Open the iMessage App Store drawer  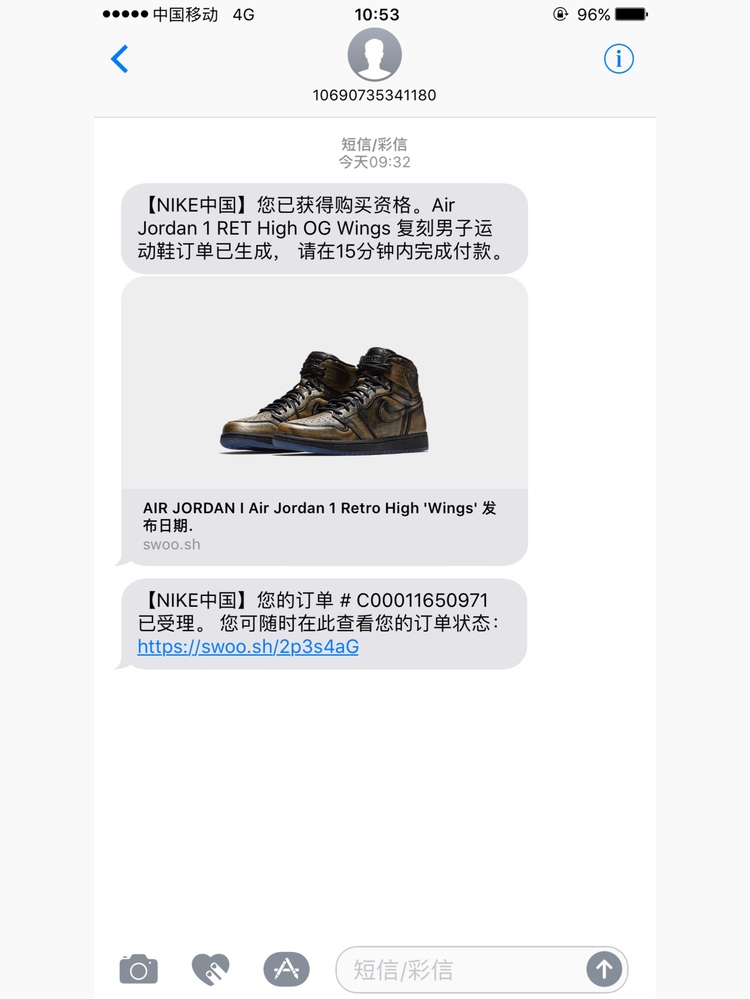point(287,969)
